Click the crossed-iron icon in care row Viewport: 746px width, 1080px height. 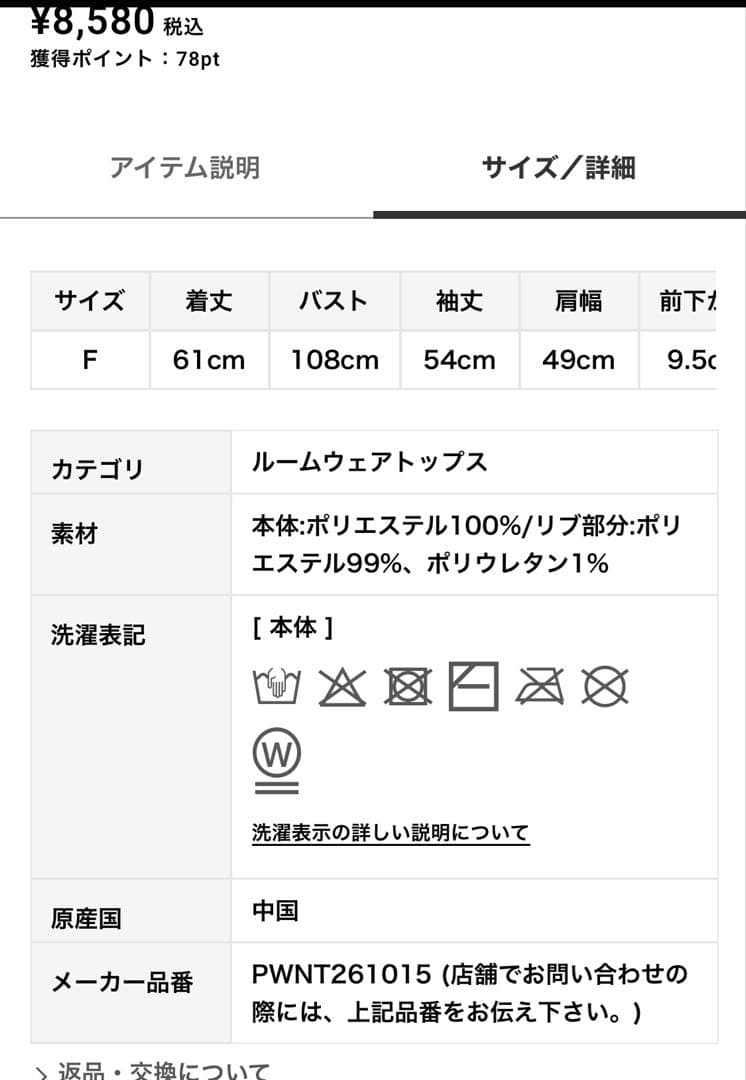(537, 686)
